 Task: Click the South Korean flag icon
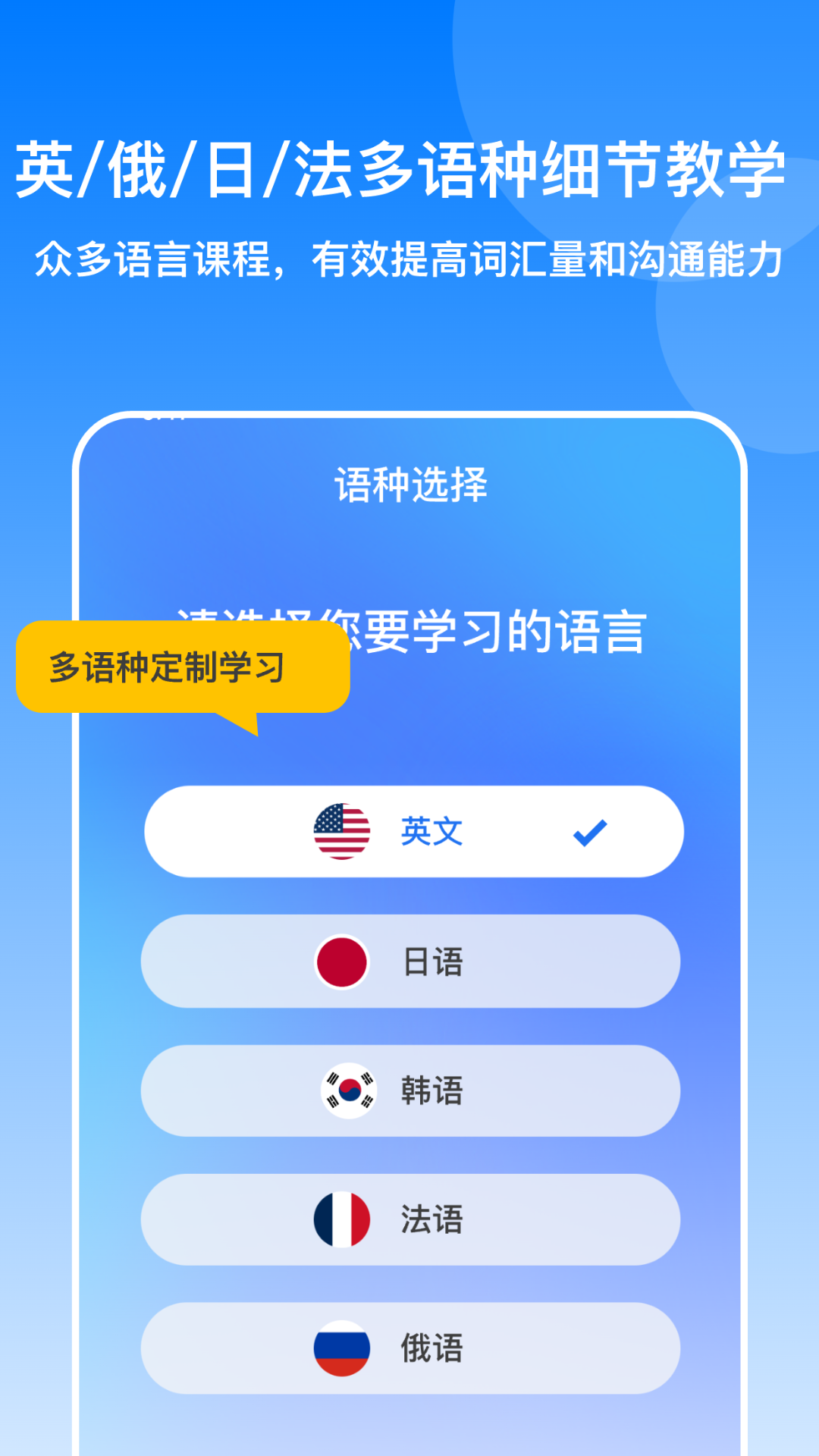point(347,1090)
